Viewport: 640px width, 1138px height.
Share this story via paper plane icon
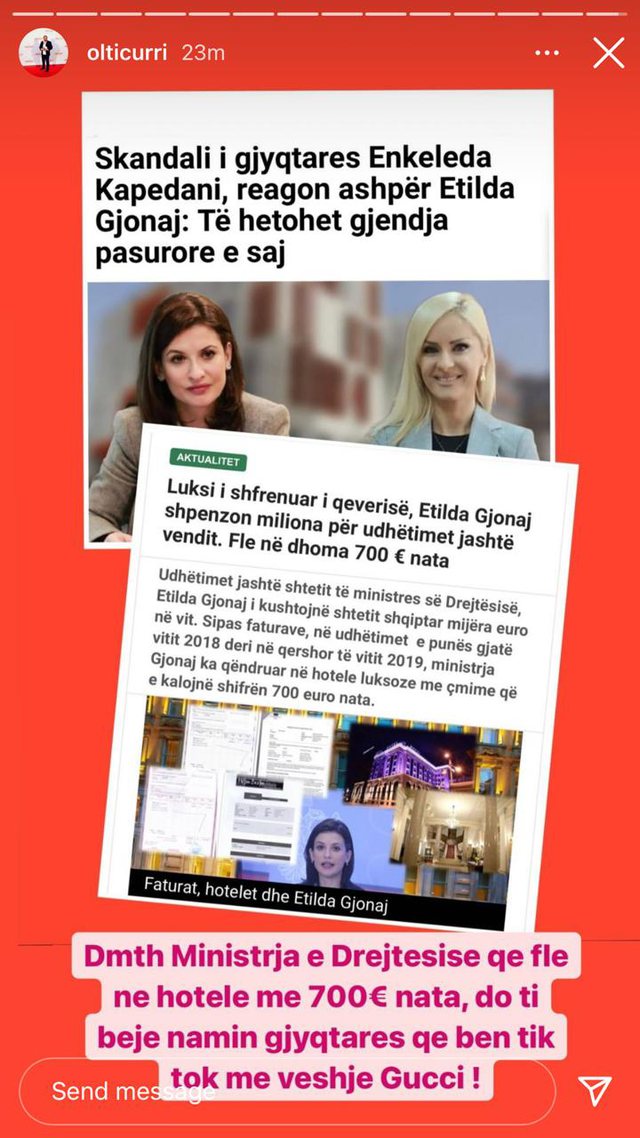(x=595, y=1091)
